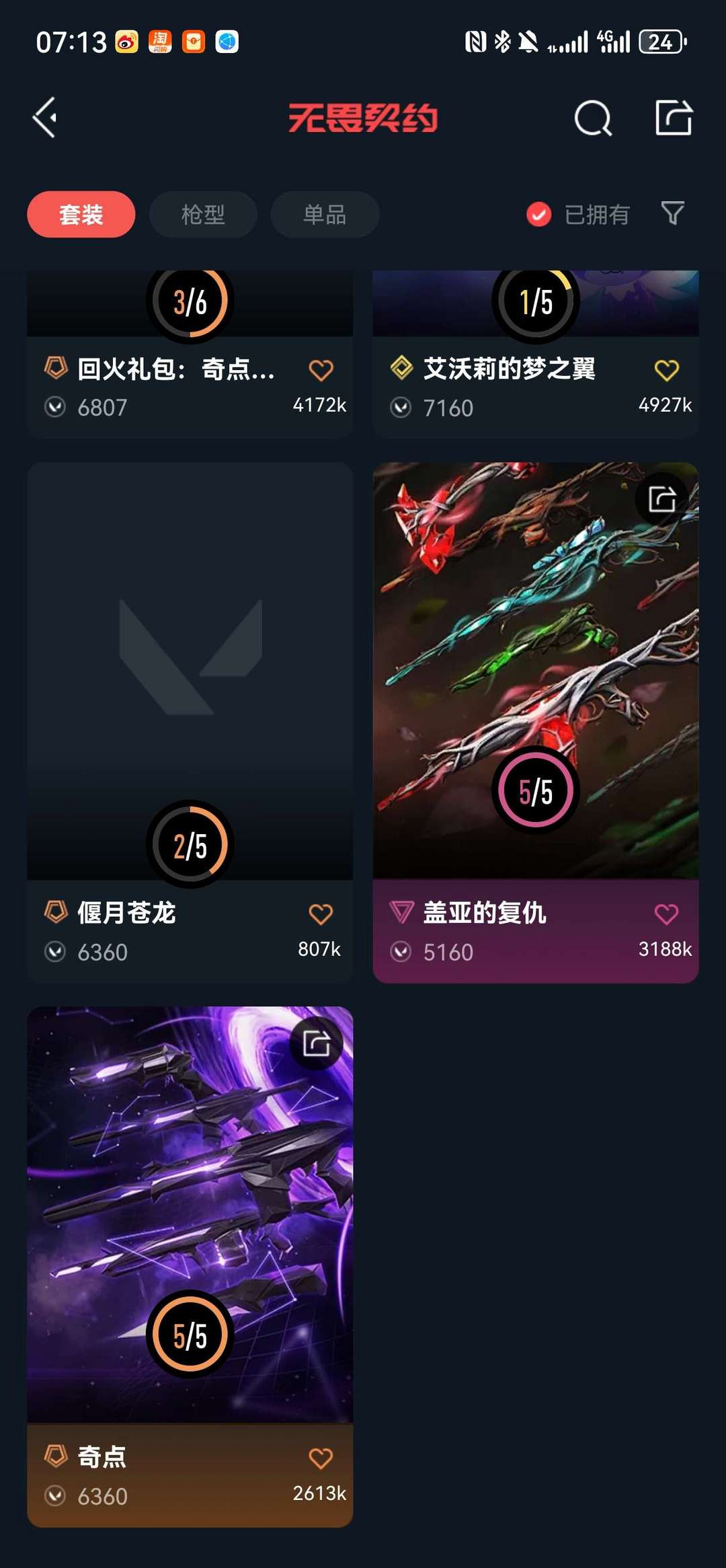Select the rarity badge icon next to 艾沃莉的梦之翼
The image size is (726, 1568).
click(x=401, y=368)
